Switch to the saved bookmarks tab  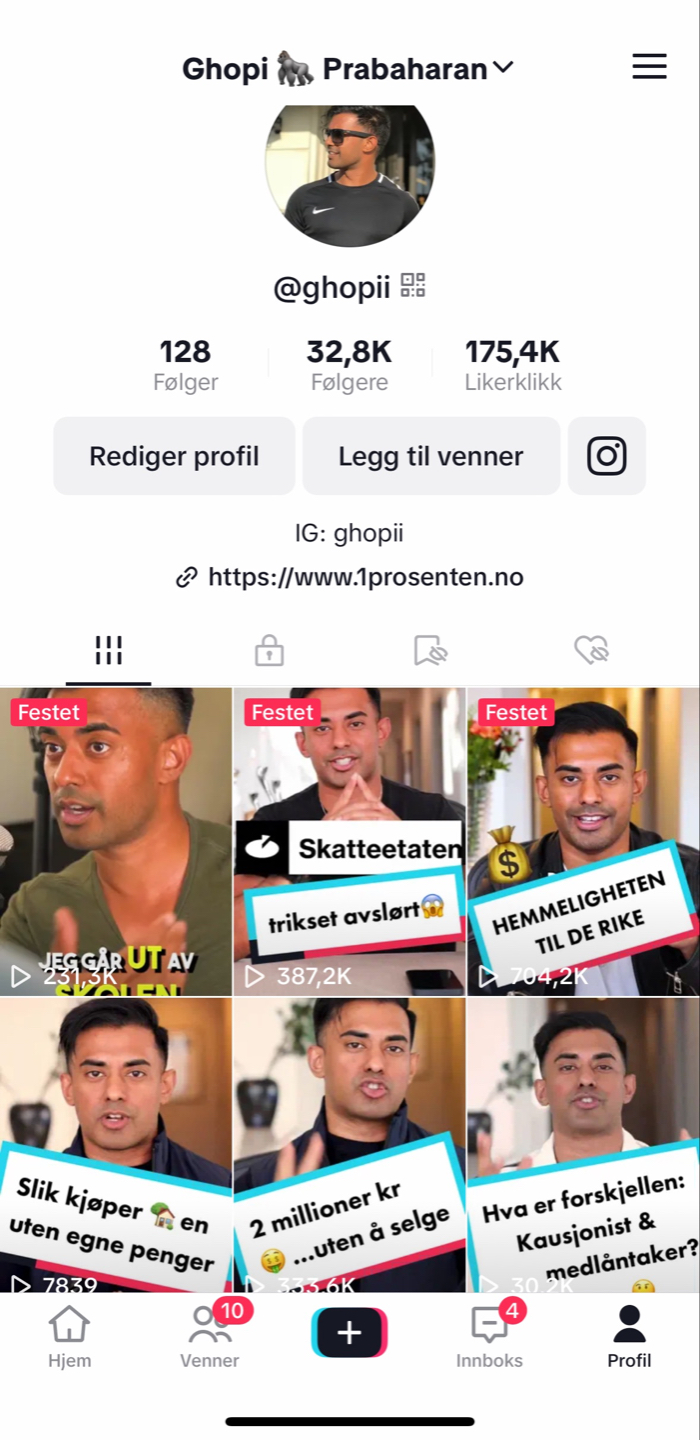pyautogui.click(x=430, y=651)
